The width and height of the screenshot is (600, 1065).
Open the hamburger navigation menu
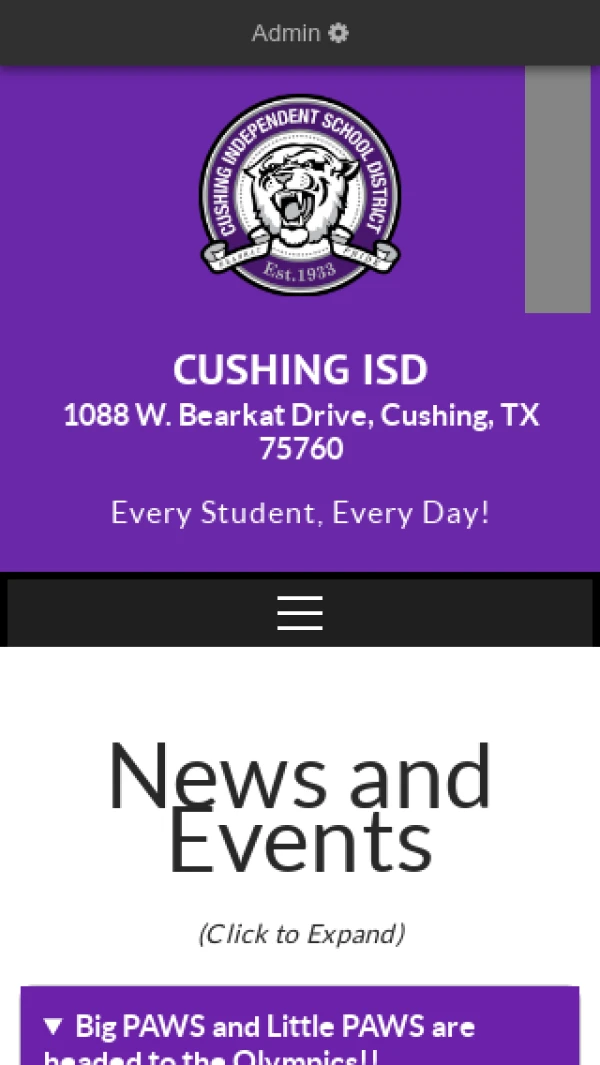299,612
